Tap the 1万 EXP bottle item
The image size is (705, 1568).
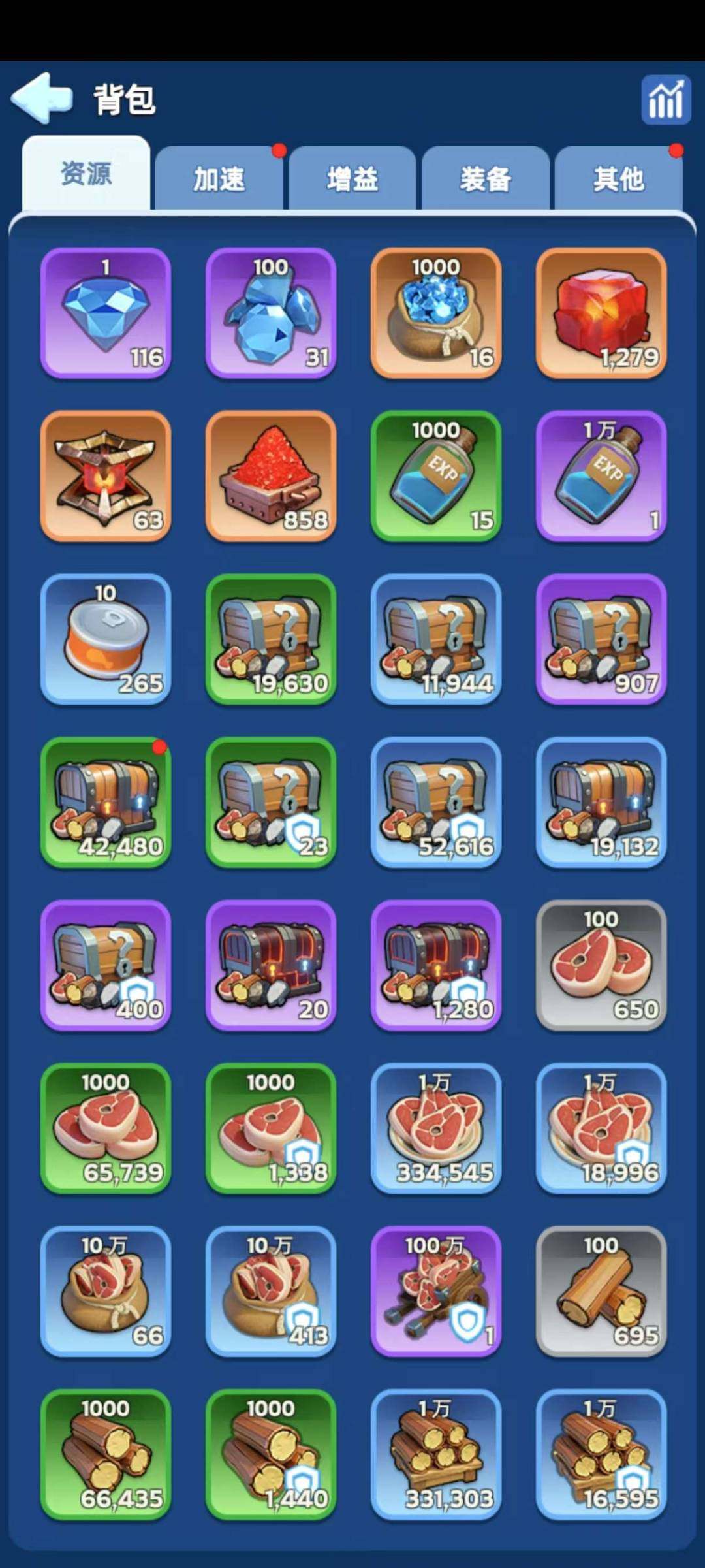(x=601, y=476)
